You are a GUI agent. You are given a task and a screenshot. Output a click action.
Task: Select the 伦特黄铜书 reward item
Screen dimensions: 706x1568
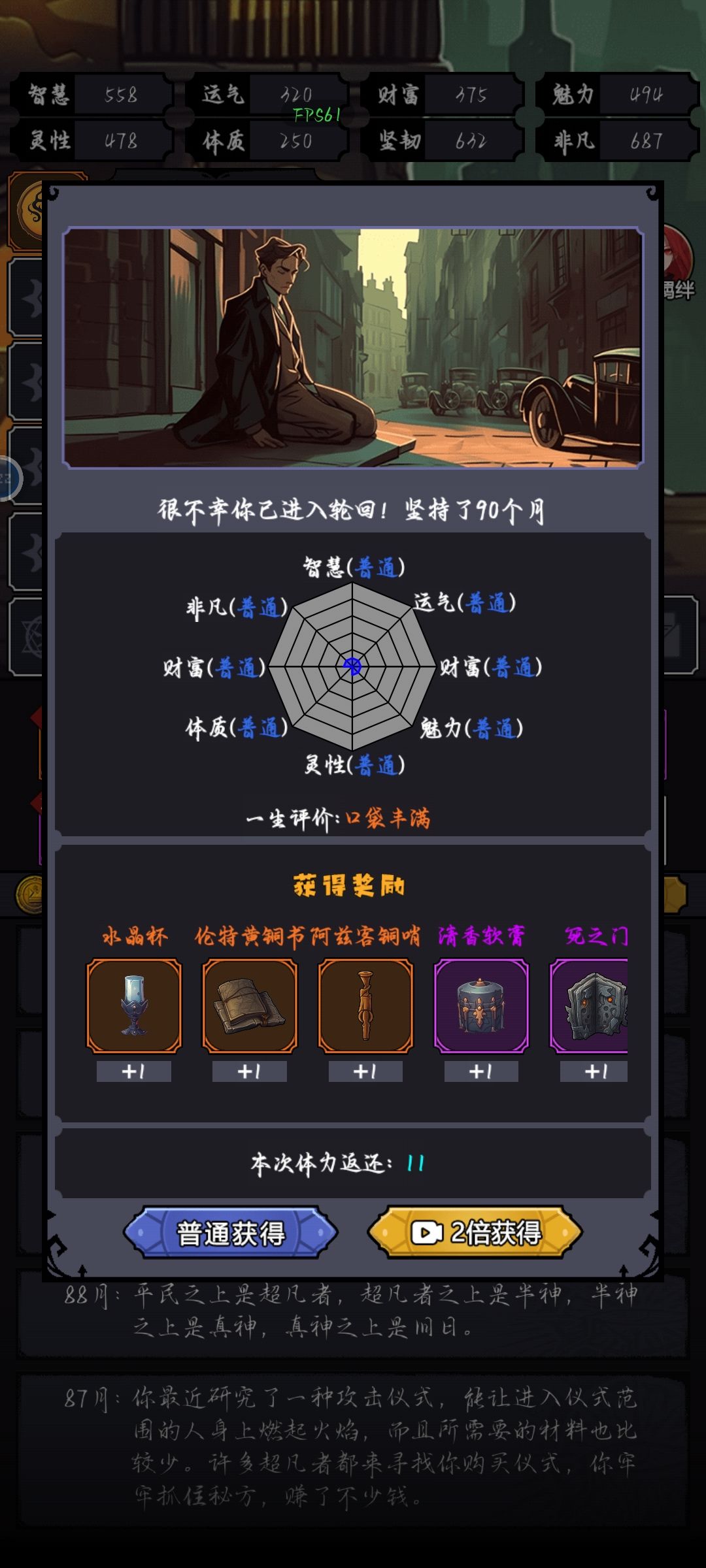pyautogui.click(x=250, y=1005)
